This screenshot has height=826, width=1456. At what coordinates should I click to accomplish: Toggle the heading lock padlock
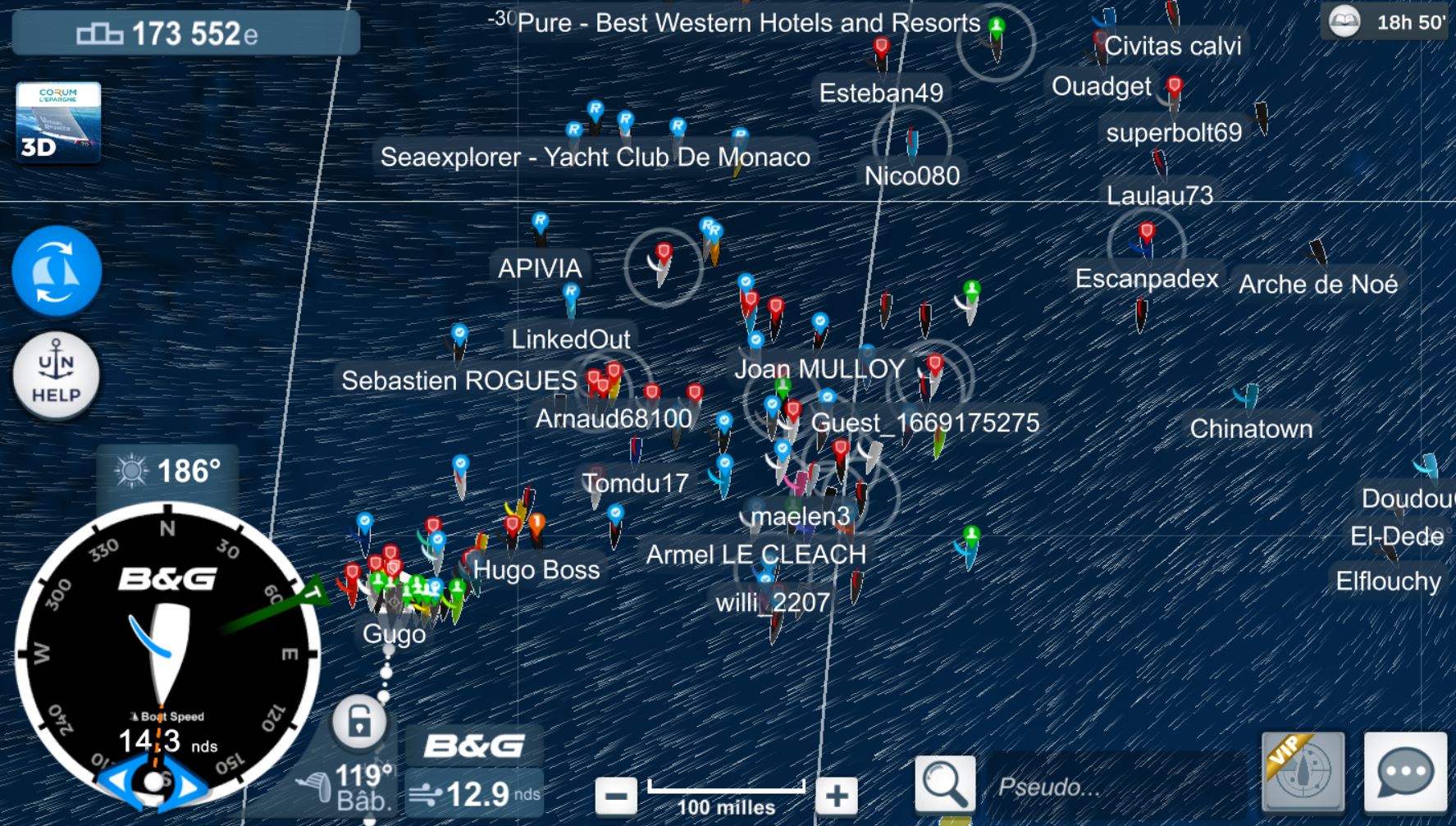(359, 723)
